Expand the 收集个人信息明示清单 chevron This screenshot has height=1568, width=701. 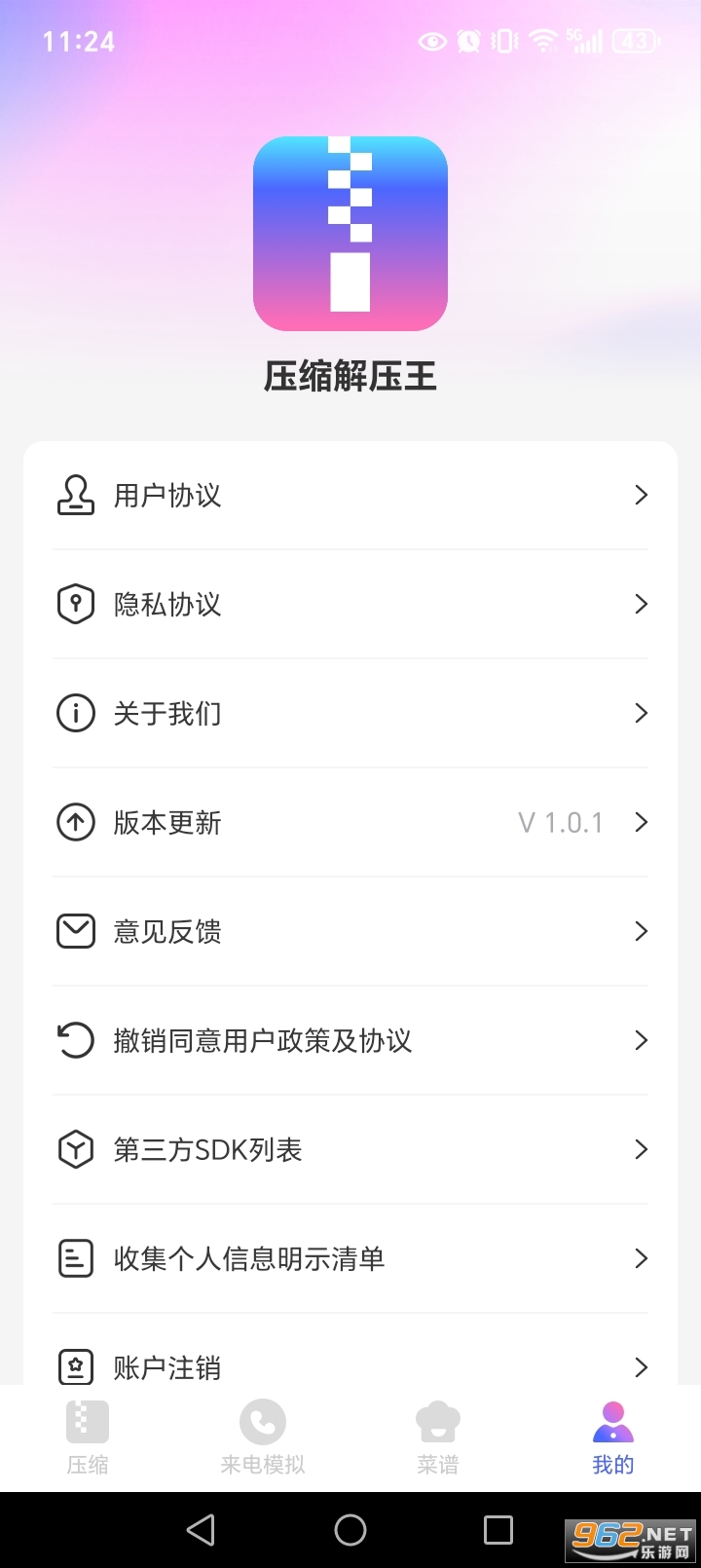pyautogui.click(x=641, y=1258)
